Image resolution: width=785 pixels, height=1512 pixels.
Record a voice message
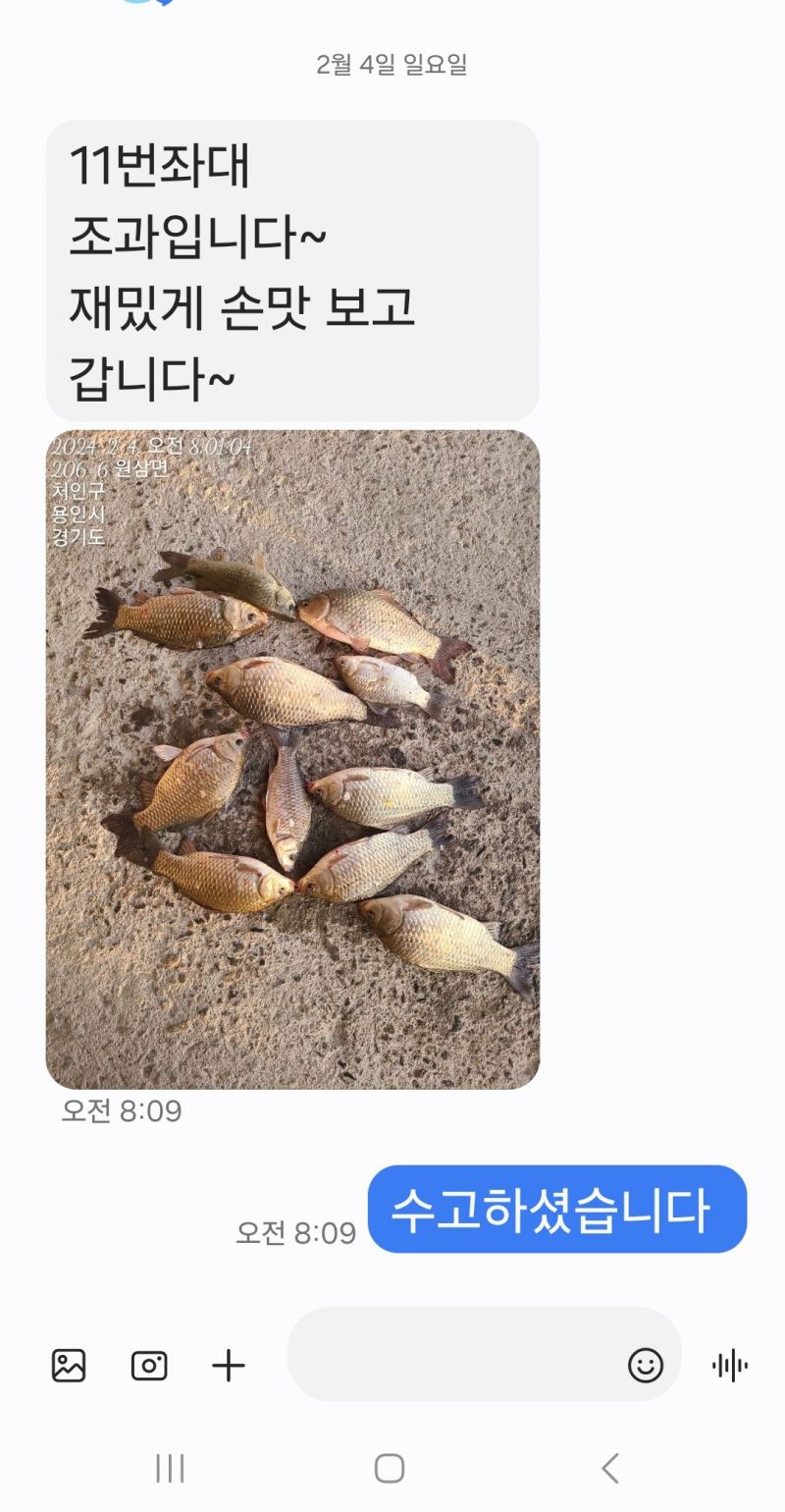pyautogui.click(x=730, y=1366)
